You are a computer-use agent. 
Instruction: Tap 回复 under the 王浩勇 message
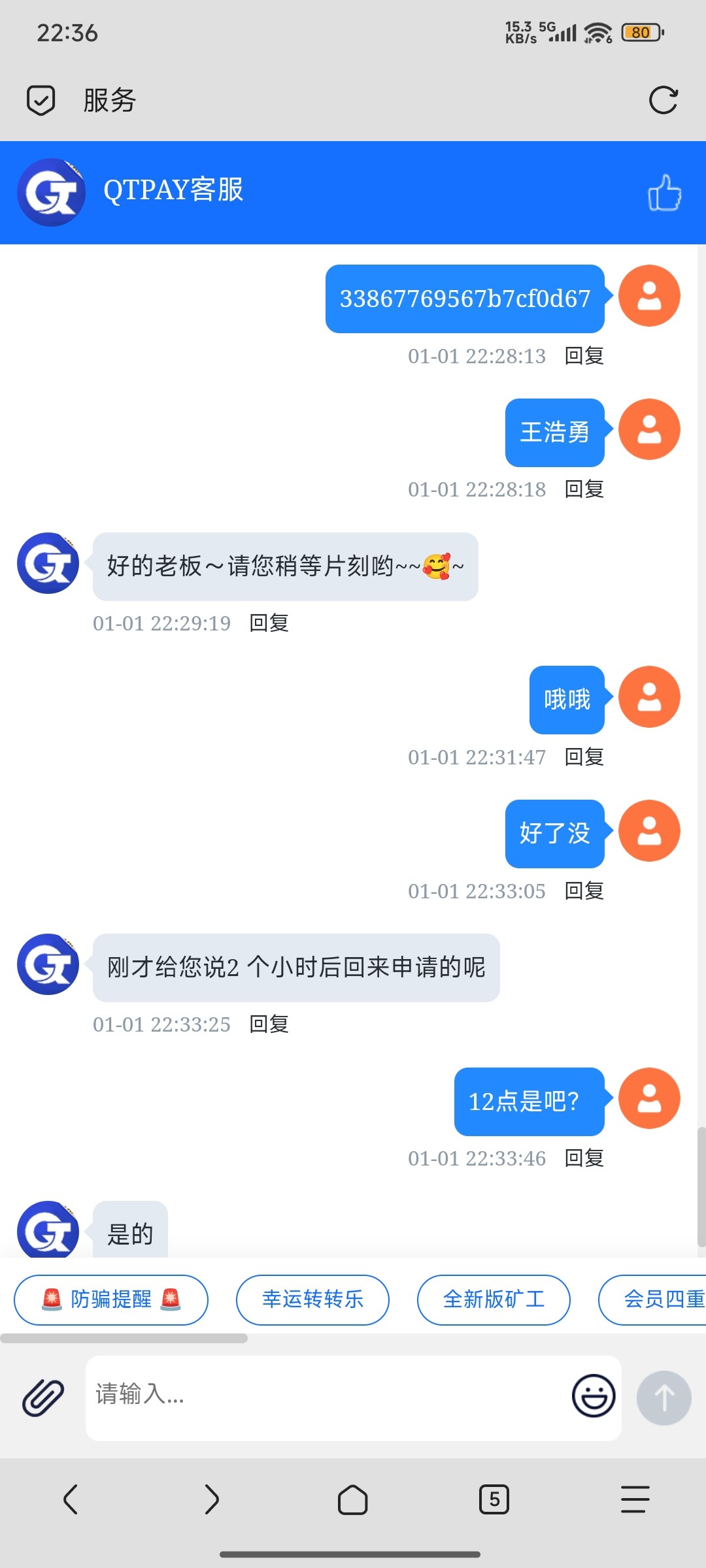pyautogui.click(x=584, y=489)
